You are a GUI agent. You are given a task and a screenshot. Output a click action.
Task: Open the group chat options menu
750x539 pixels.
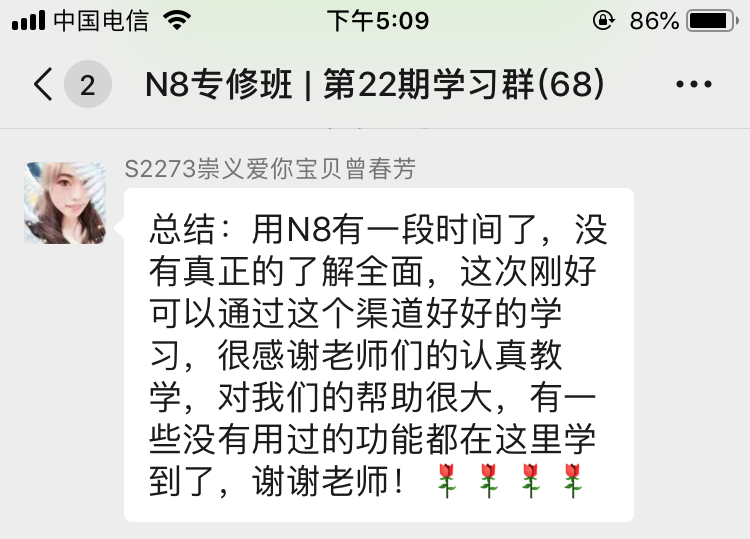tap(693, 85)
